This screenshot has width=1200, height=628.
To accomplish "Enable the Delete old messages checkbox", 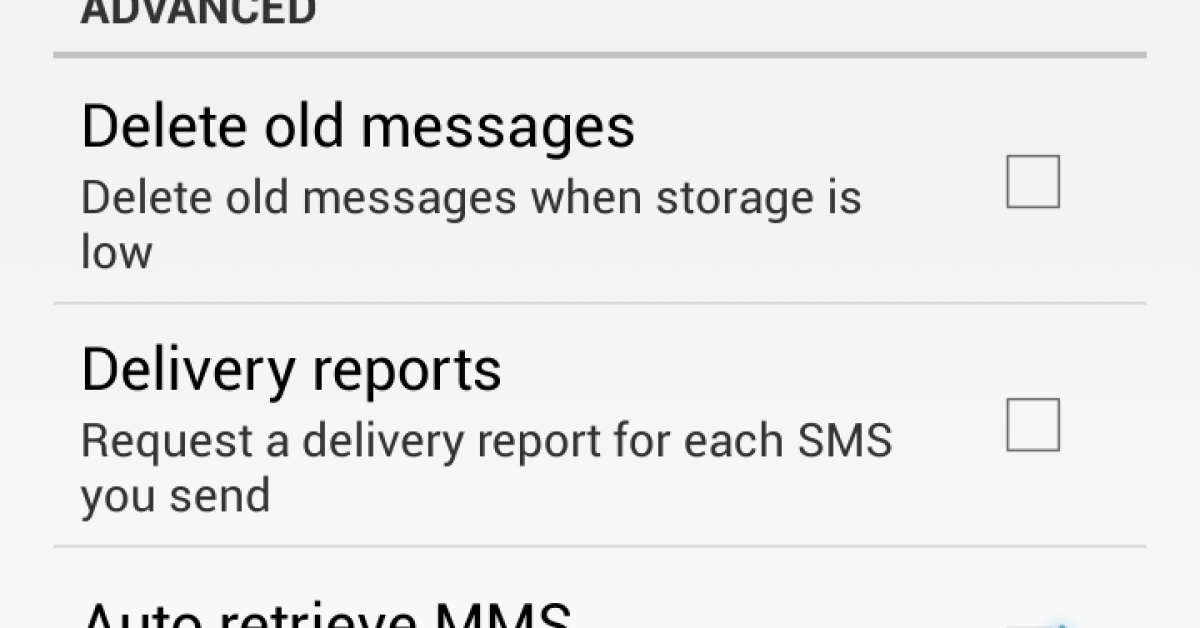I will pyautogui.click(x=1032, y=182).
